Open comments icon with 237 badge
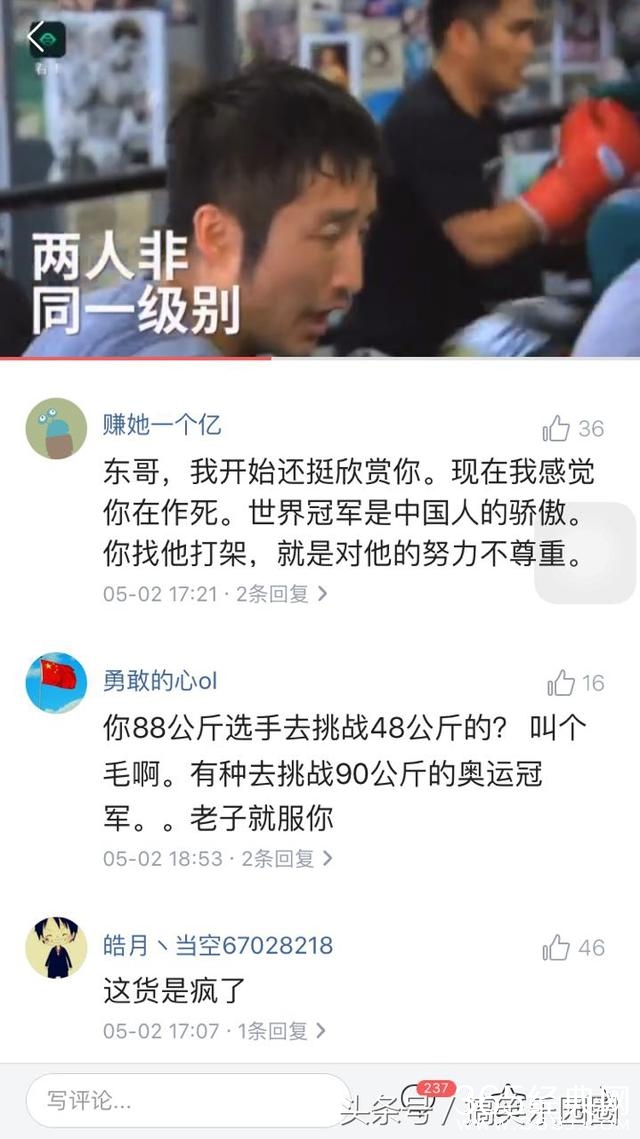The height and width of the screenshot is (1139, 640). click(x=415, y=1100)
